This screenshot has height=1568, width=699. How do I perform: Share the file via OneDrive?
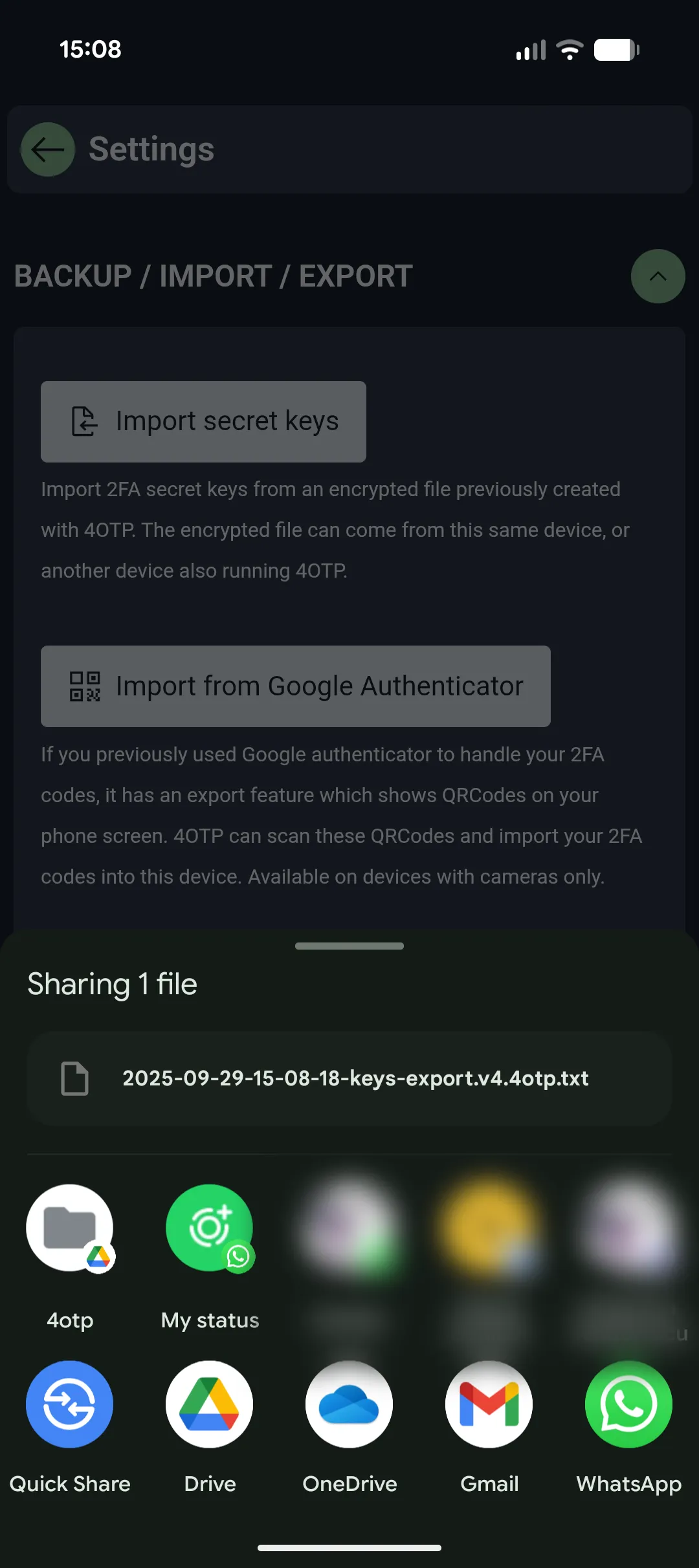coord(349,1404)
